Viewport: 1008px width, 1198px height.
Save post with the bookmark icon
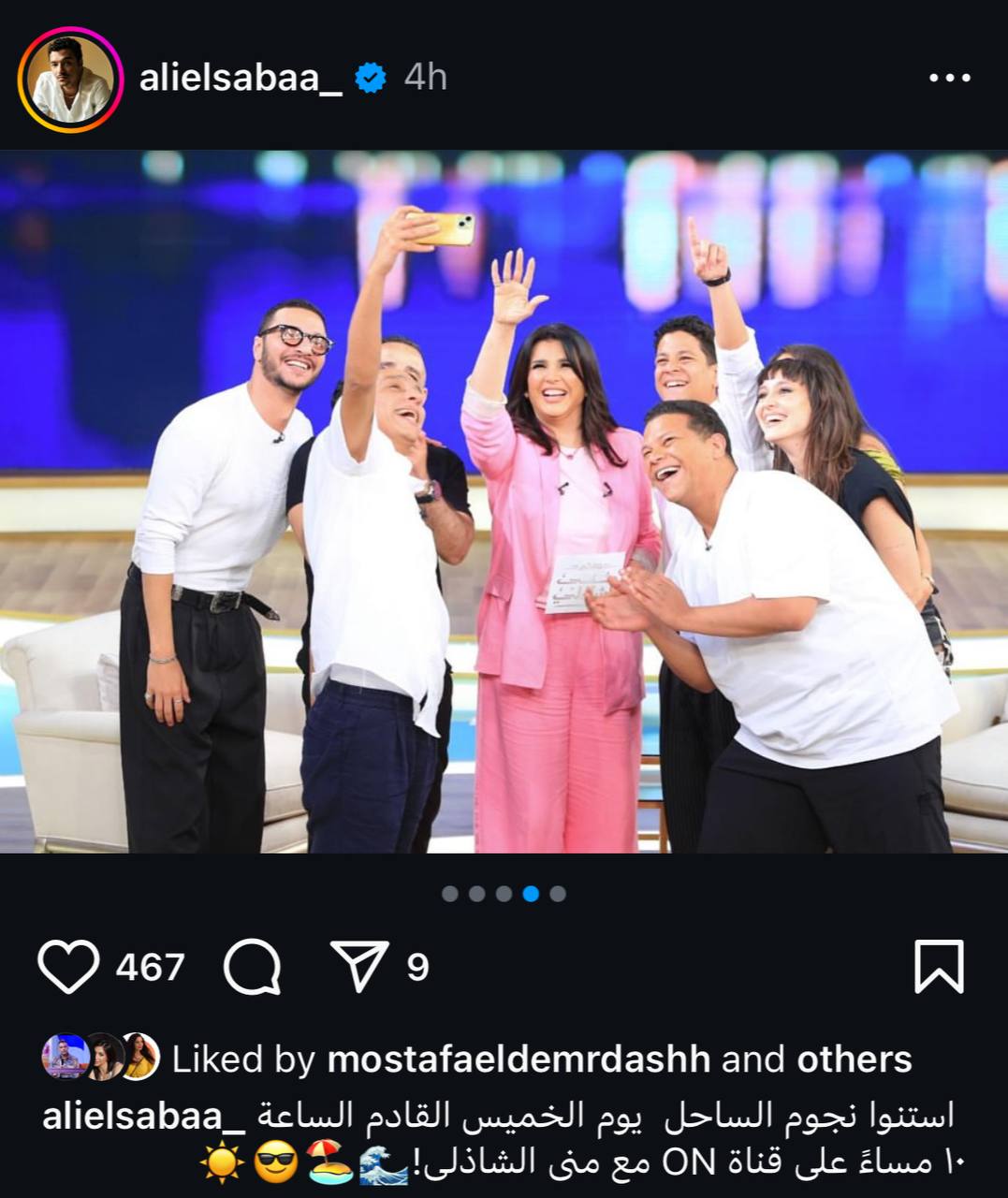click(938, 966)
